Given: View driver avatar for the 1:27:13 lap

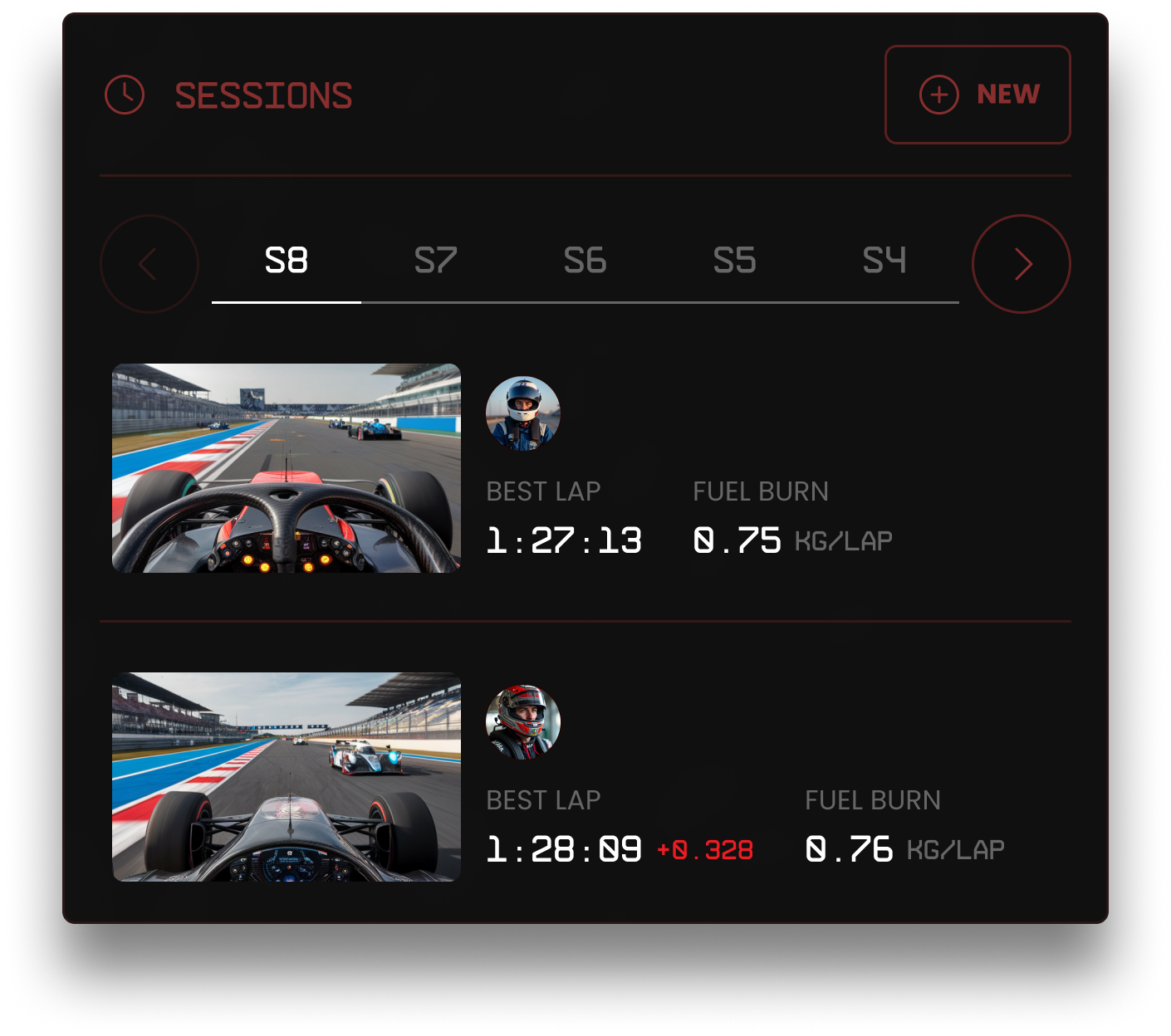Looking at the screenshot, I should pyautogui.click(x=523, y=413).
